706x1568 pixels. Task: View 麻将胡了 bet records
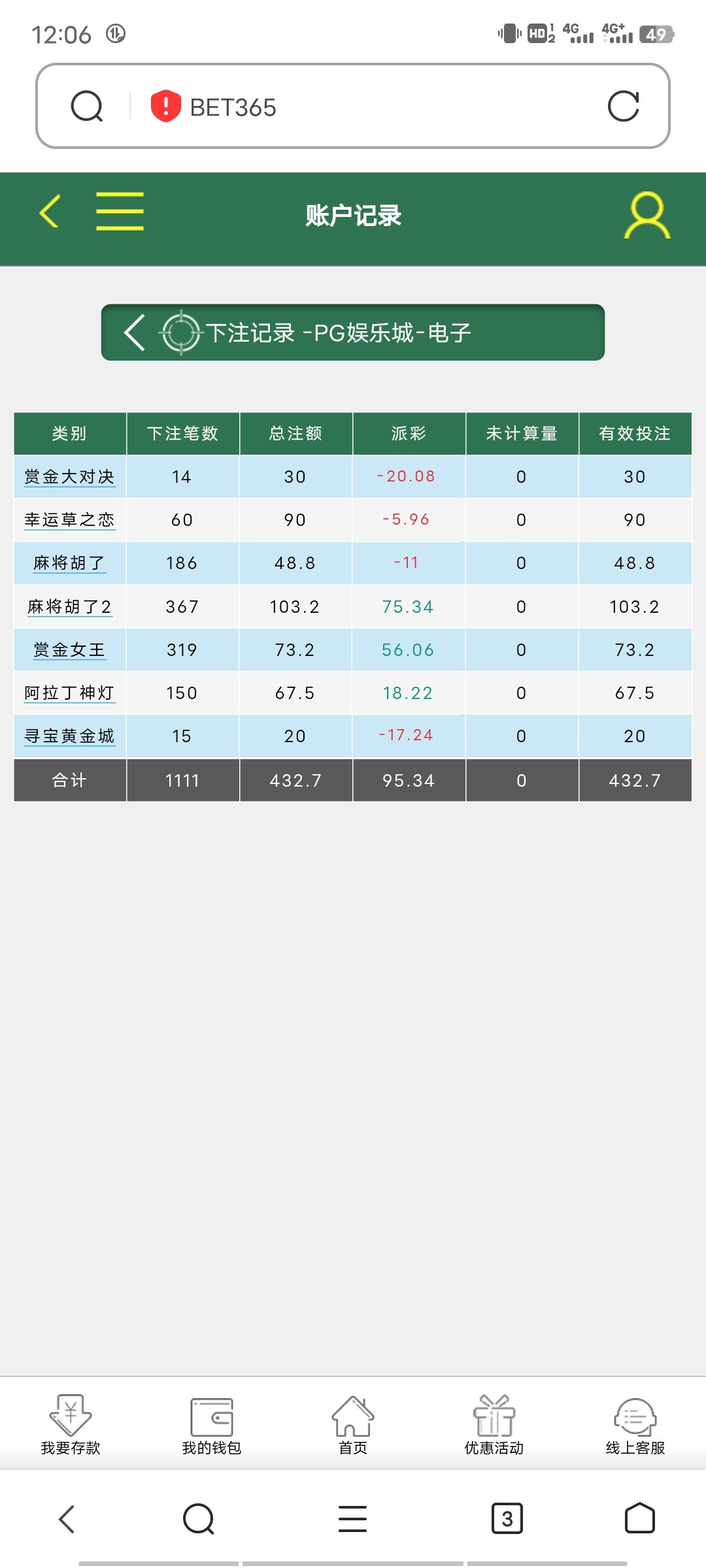69,563
